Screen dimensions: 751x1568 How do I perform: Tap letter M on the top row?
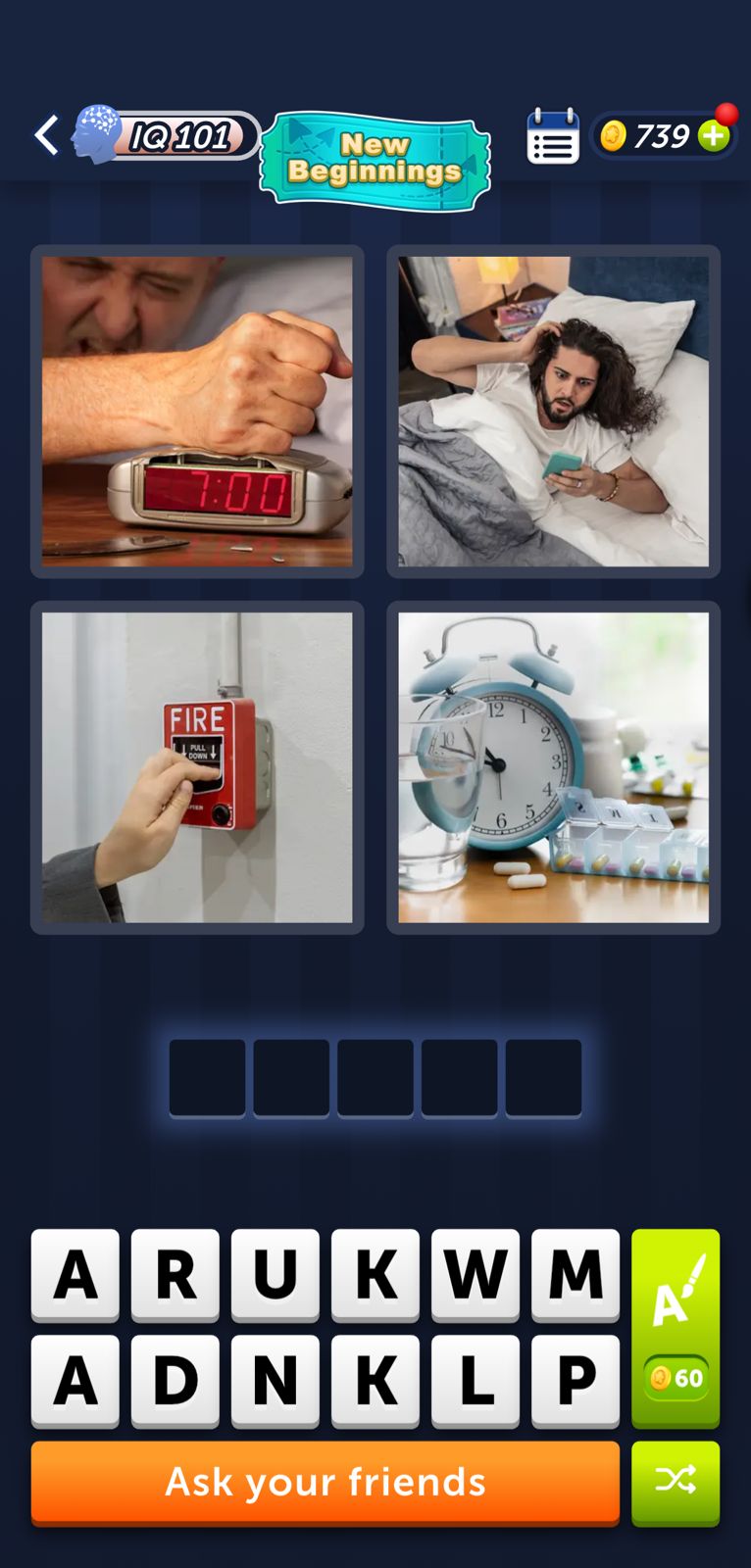[x=575, y=1275]
